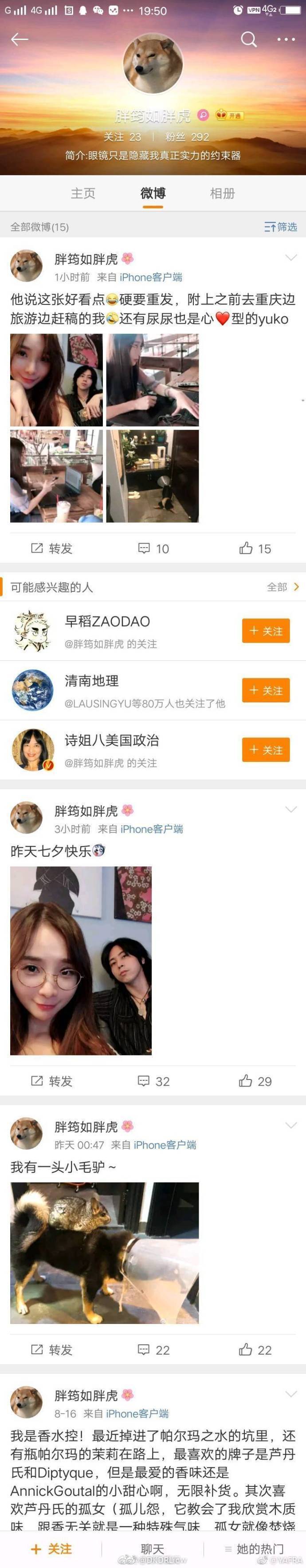Open 聊天 in the bottom bar
Image resolution: width=306 pixels, height=1568 pixels.
(152, 1549)
